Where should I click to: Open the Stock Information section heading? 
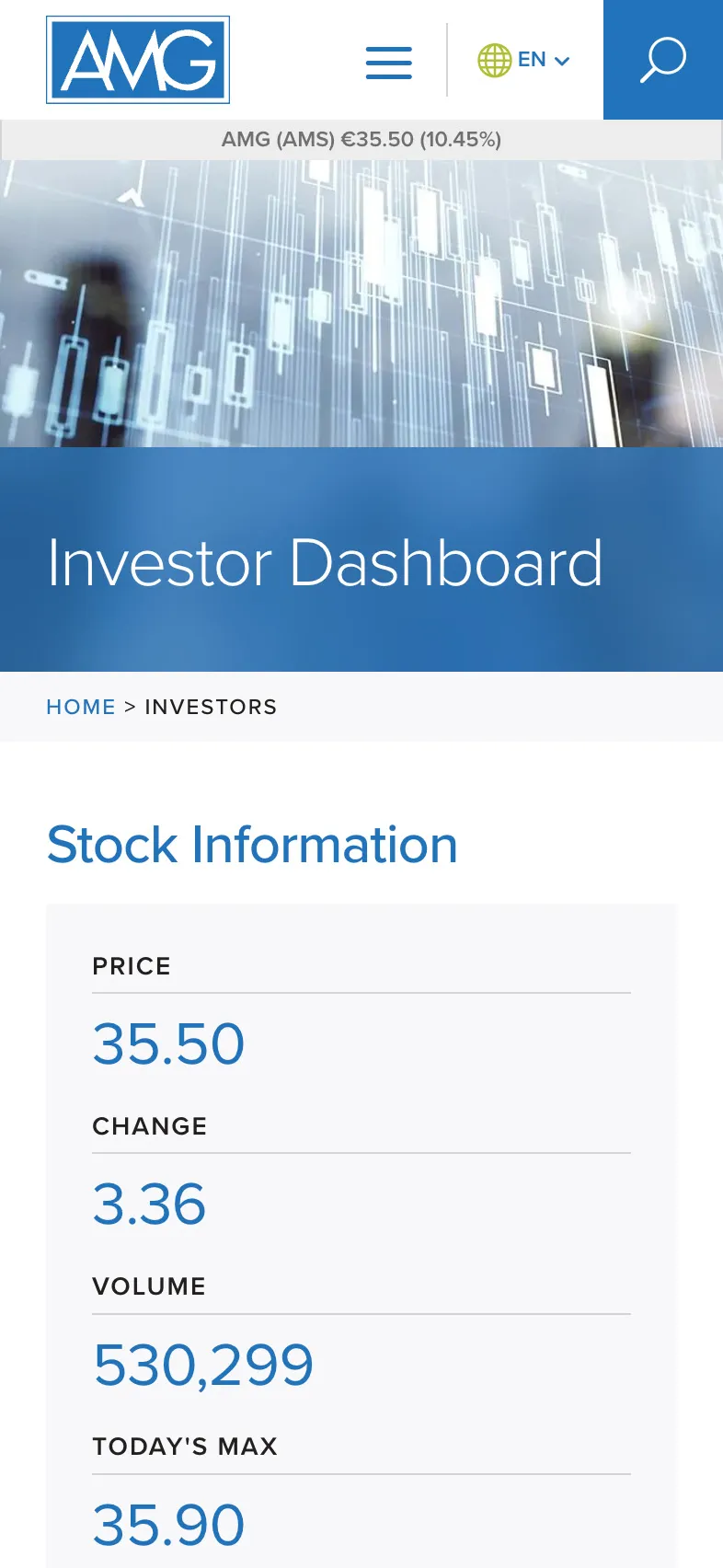click(252, 843)
